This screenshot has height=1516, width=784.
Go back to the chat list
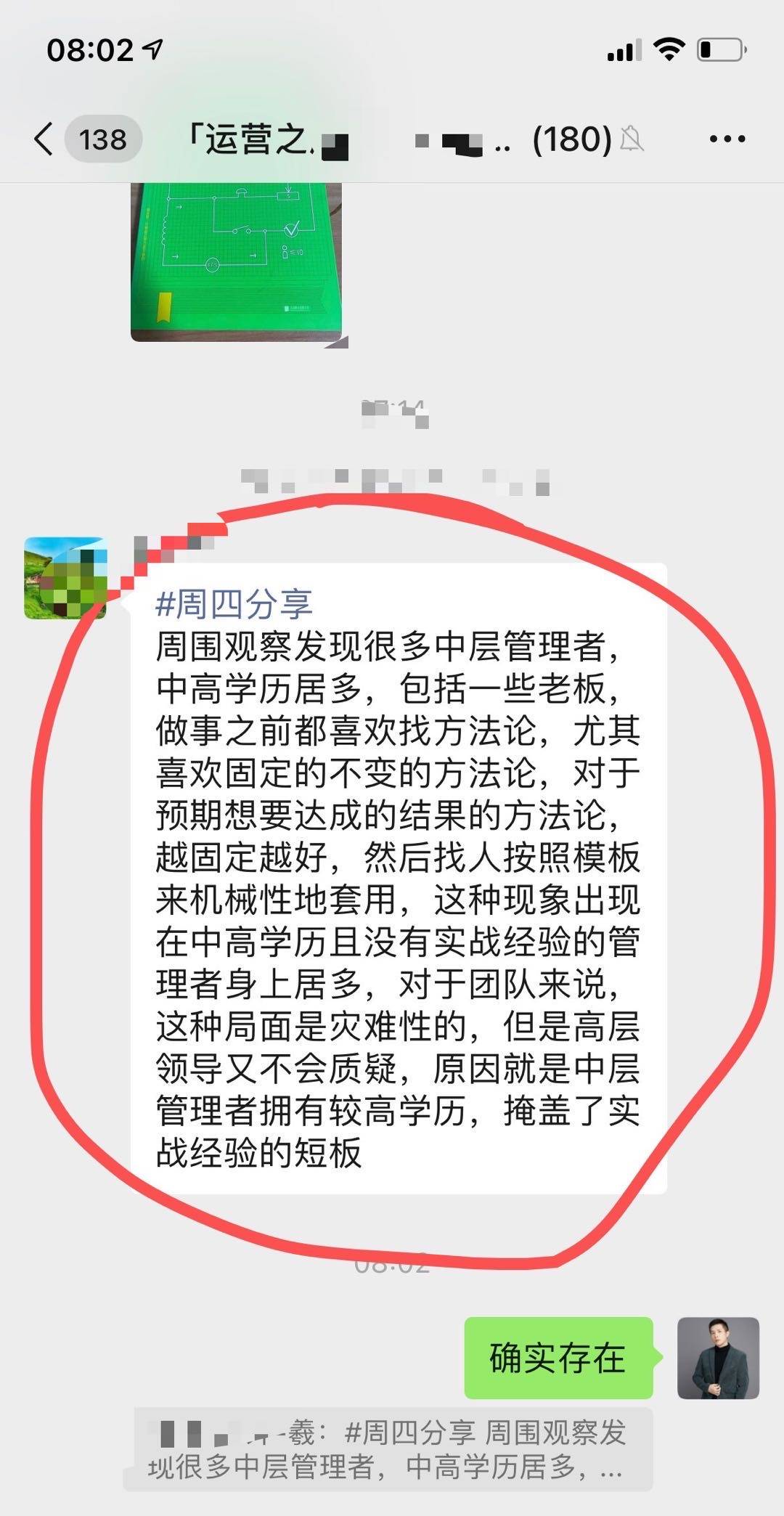[45, 138]
